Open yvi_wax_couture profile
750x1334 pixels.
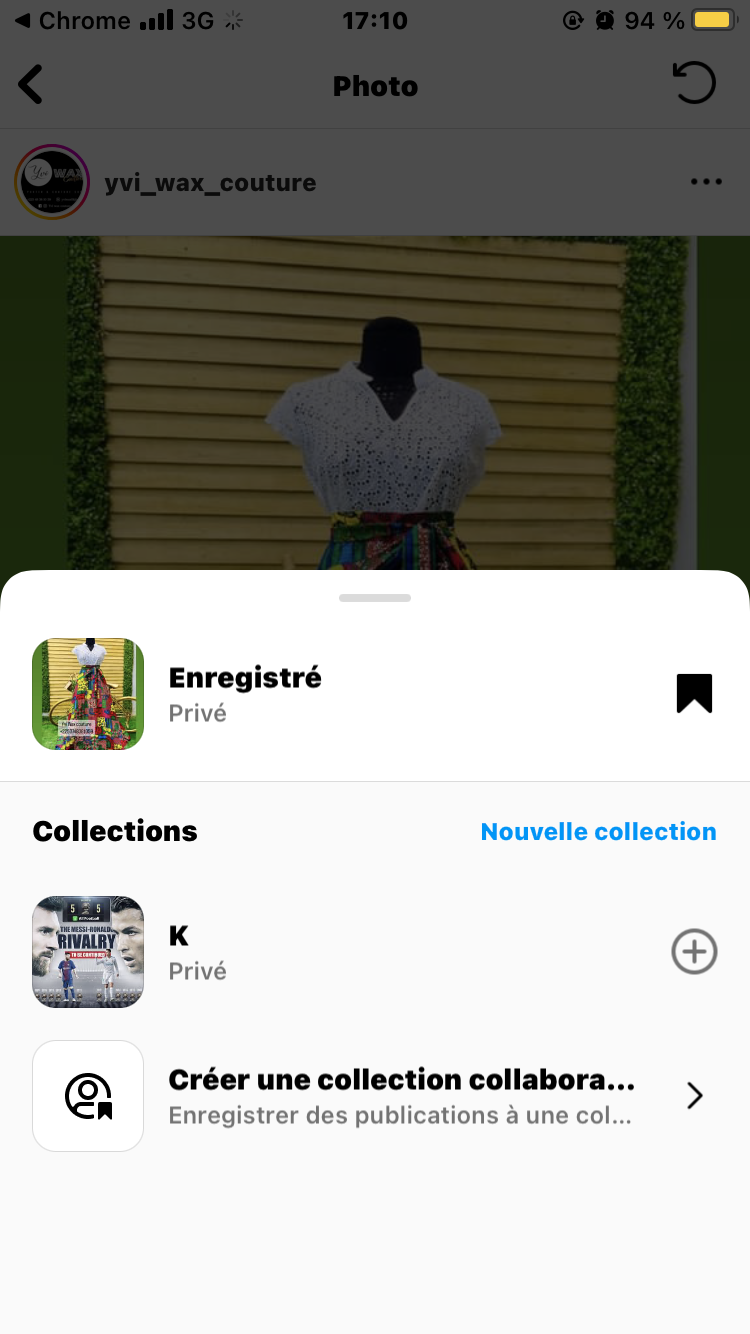[x=210, y=183]
